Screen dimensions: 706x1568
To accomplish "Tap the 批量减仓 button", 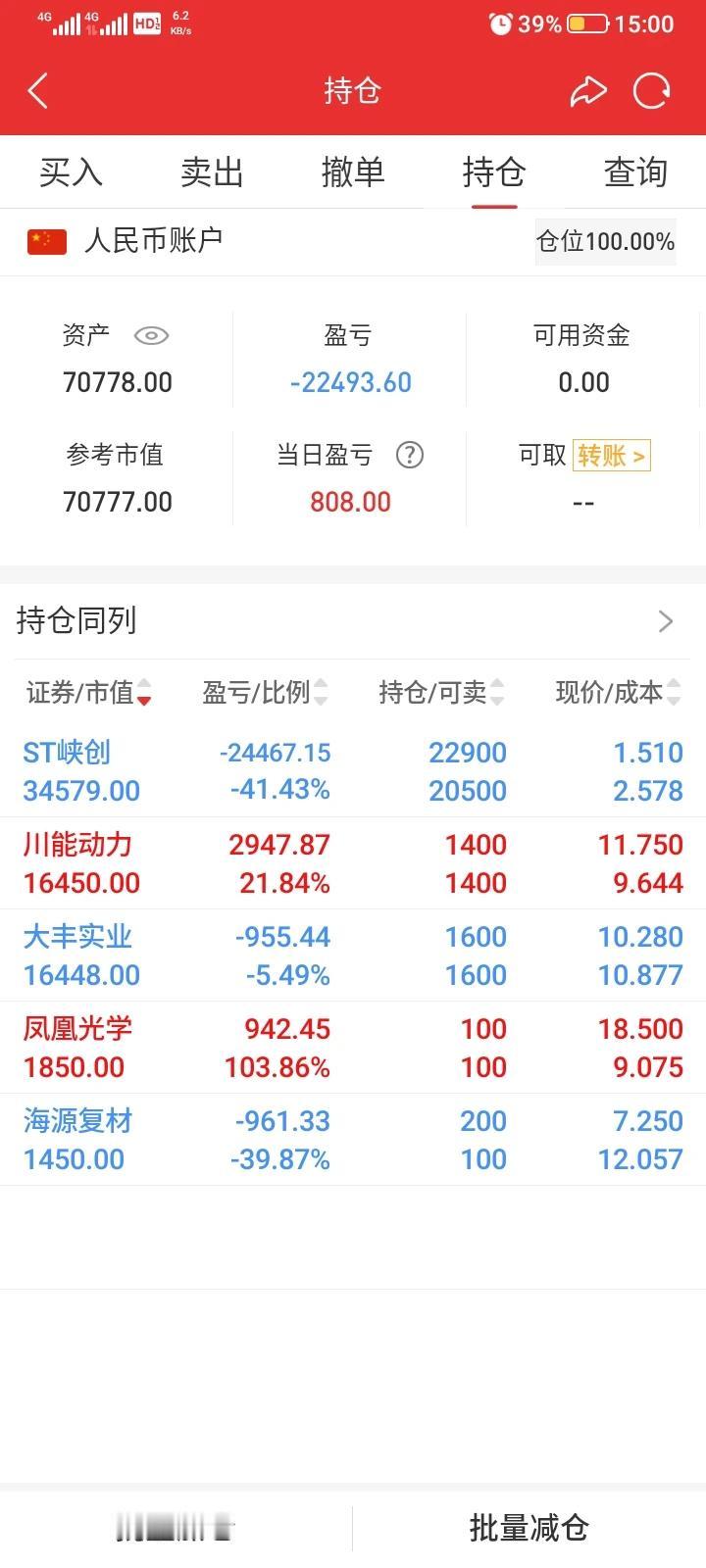I will click(529, 1528).
